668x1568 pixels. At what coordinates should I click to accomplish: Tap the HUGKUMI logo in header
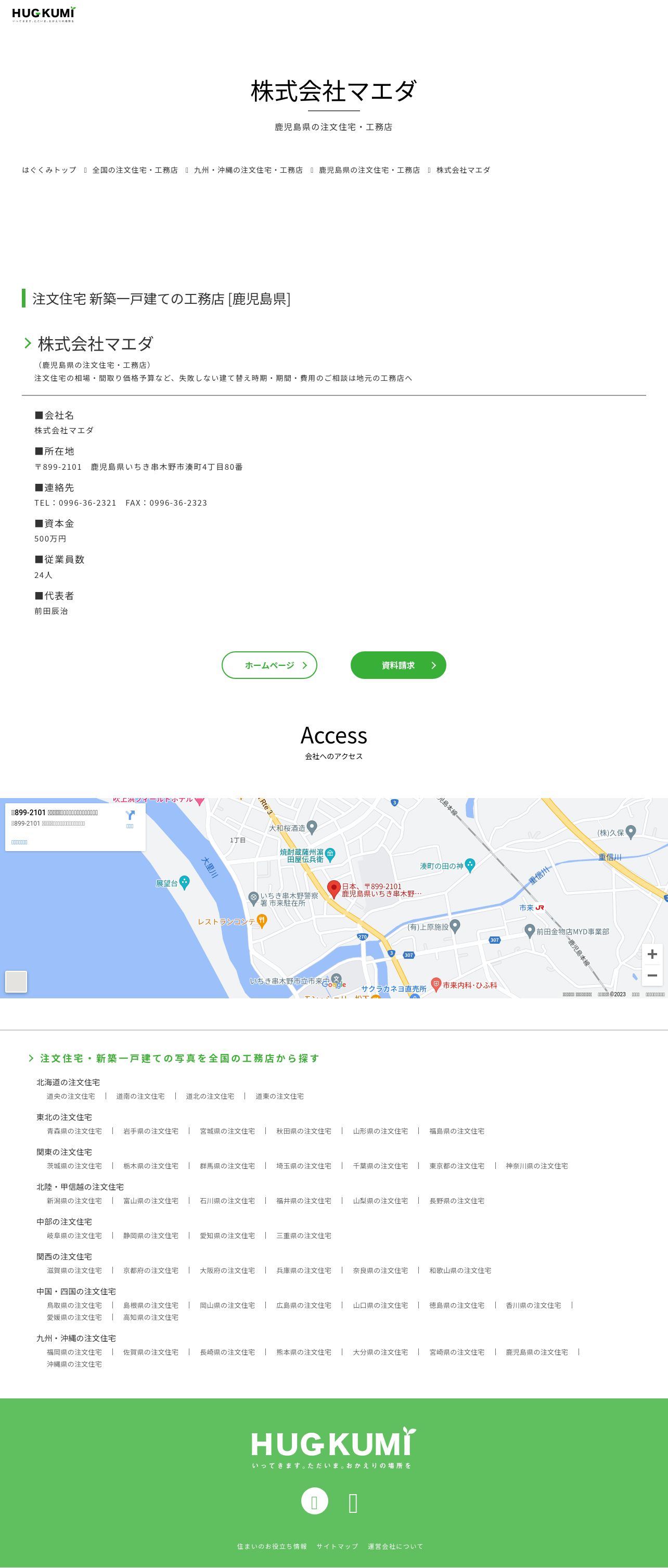[44, 15]
